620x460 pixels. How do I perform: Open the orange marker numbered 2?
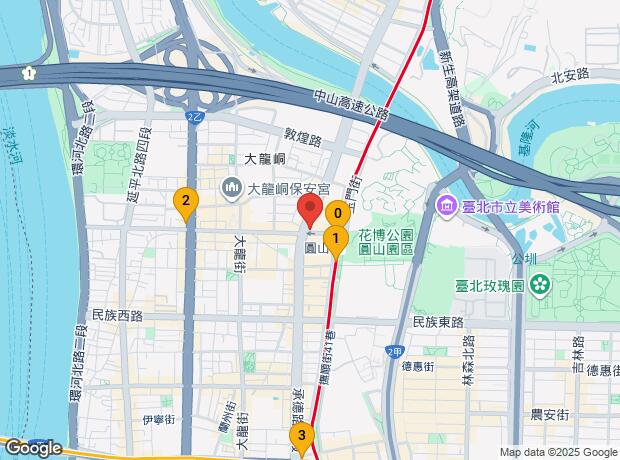(184, 200)
